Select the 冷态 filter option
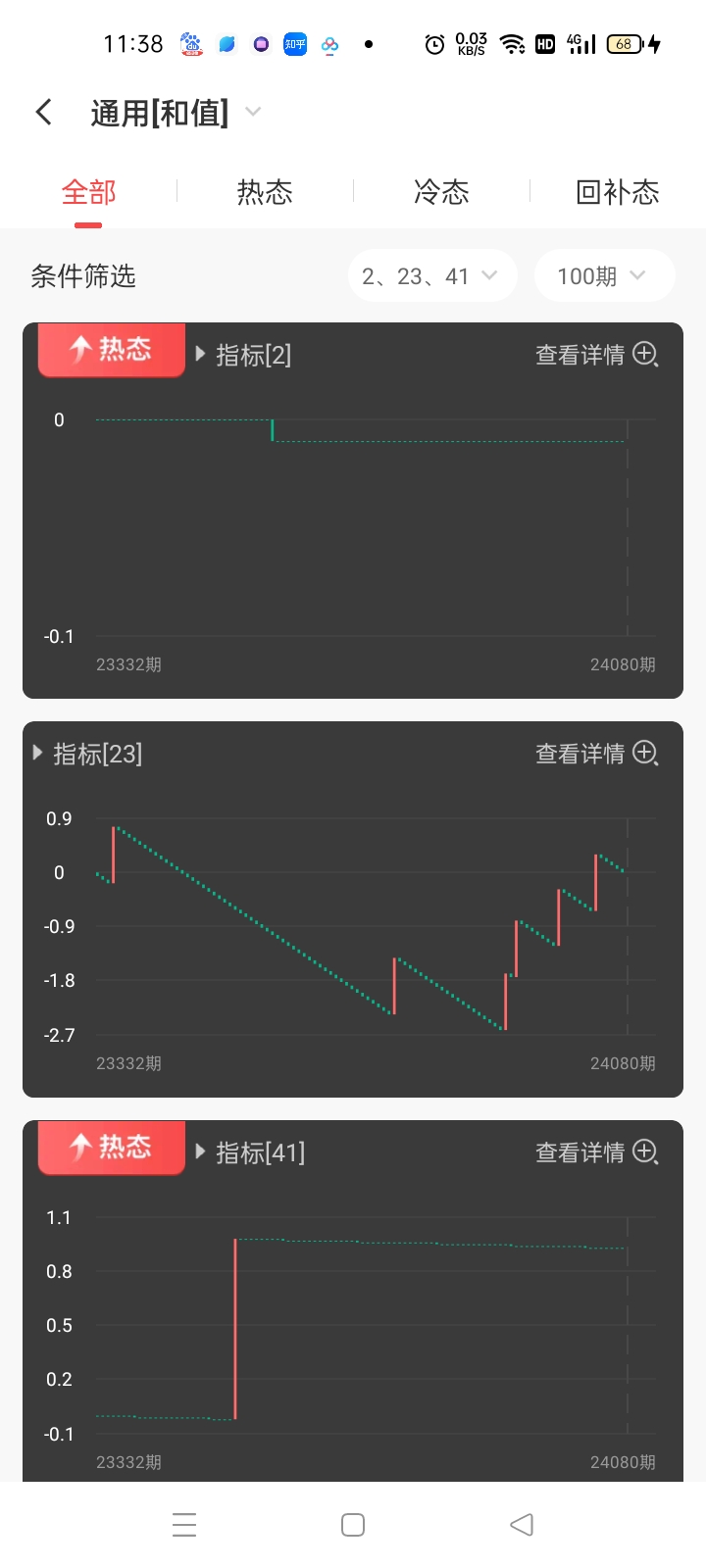Image resolution: width=706 pixels, height=1568 pixels. click(441, 192)
